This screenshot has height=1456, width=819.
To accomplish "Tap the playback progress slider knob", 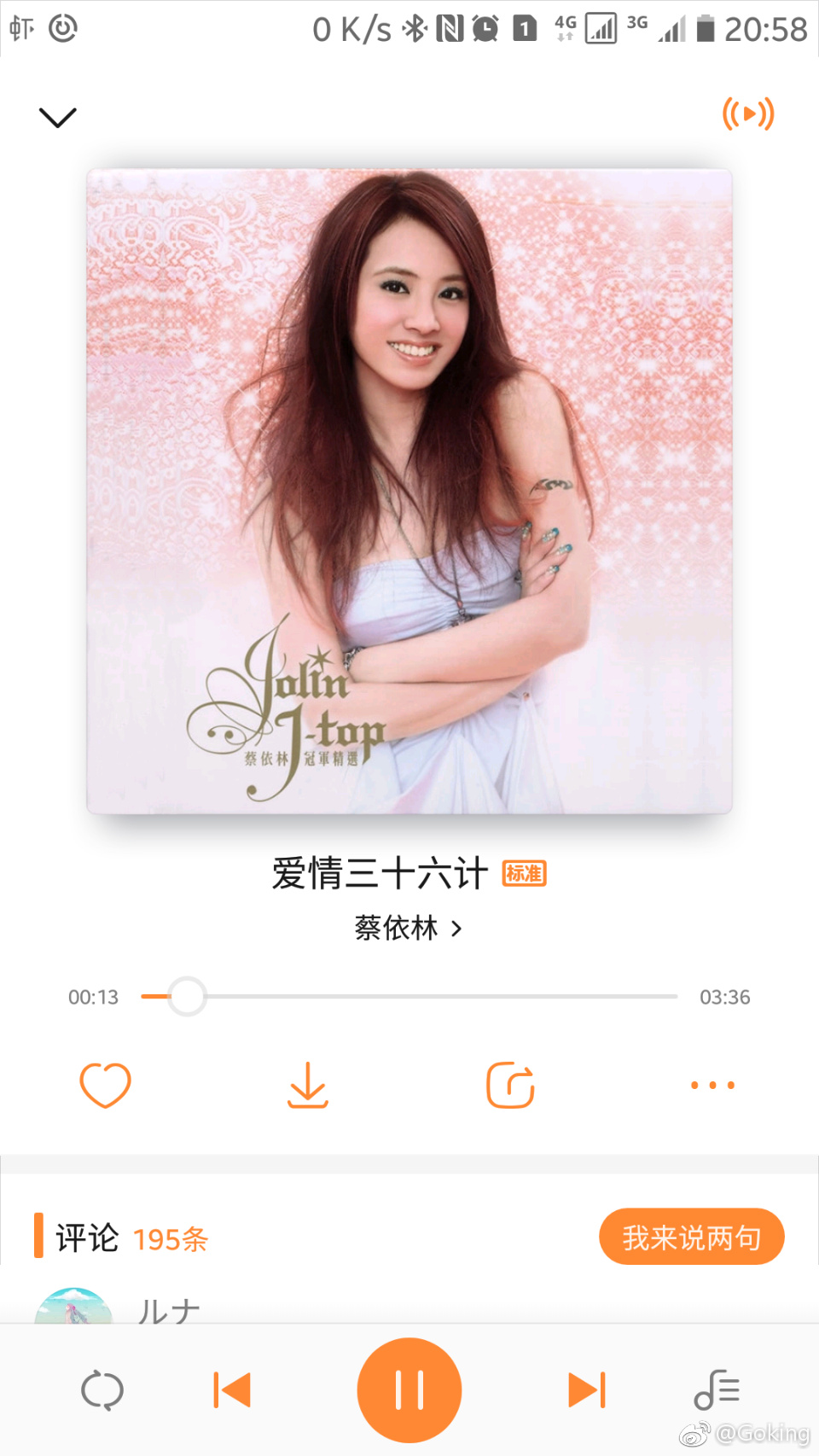I will pos(187,996).
